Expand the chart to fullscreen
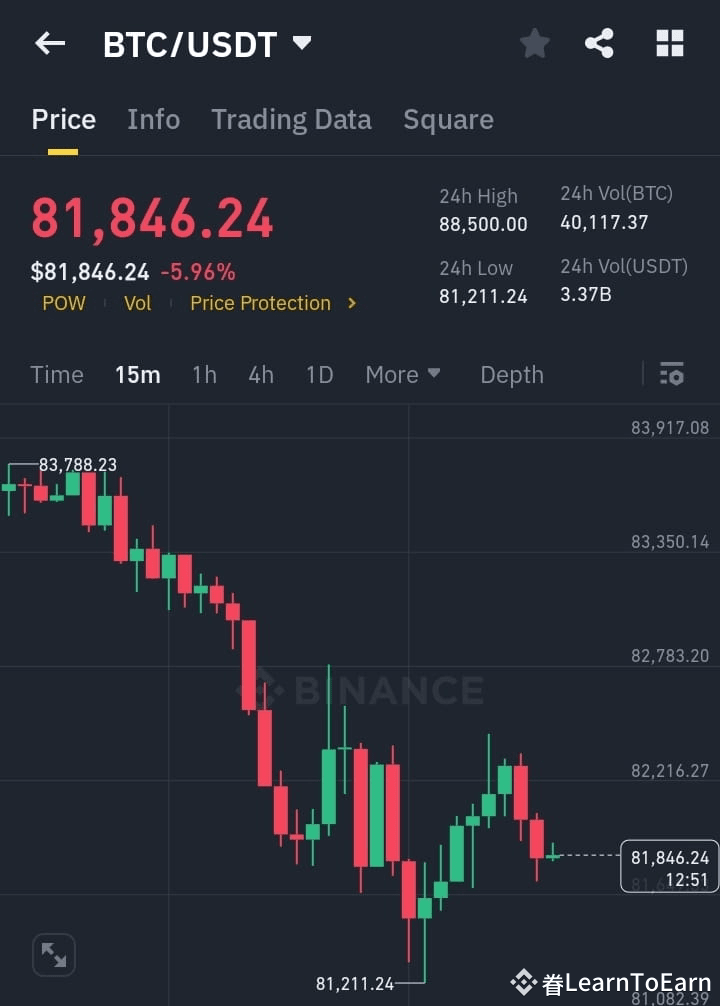Screen dimensions: 720x1006 point(53,954)
